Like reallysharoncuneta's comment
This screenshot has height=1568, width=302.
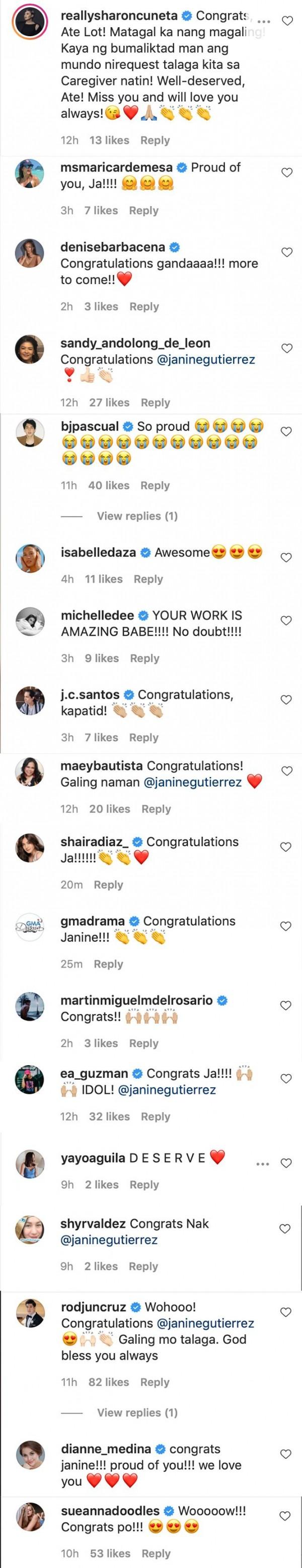coord(287,21)
